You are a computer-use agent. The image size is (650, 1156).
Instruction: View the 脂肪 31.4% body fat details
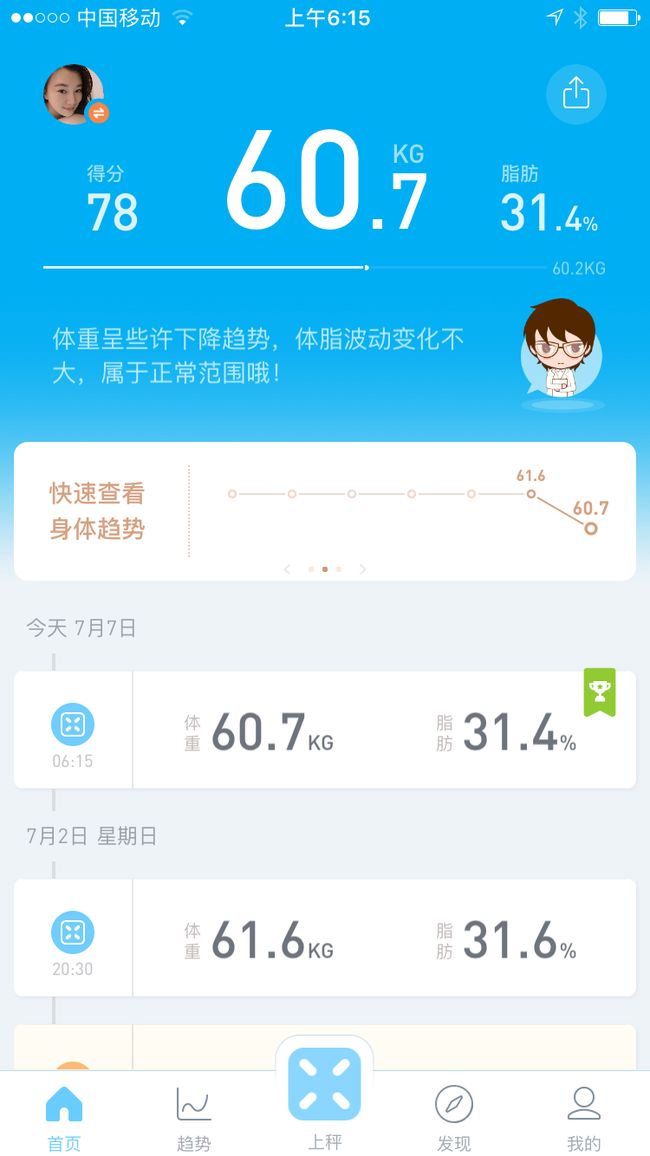click(549, 198)
